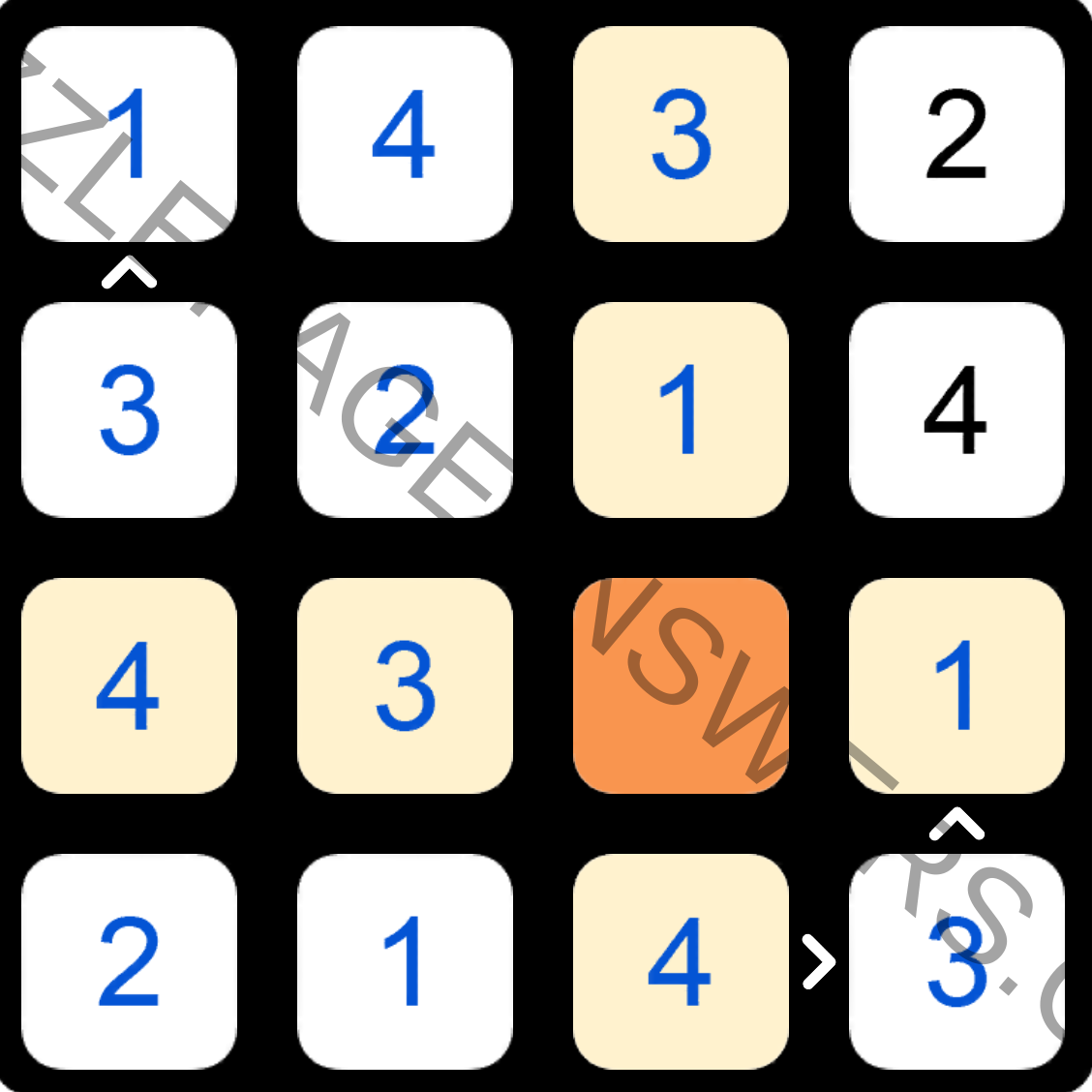Select the empty orange cell
Viewport: 1092px width, 1092px height.
coord(681,685)
